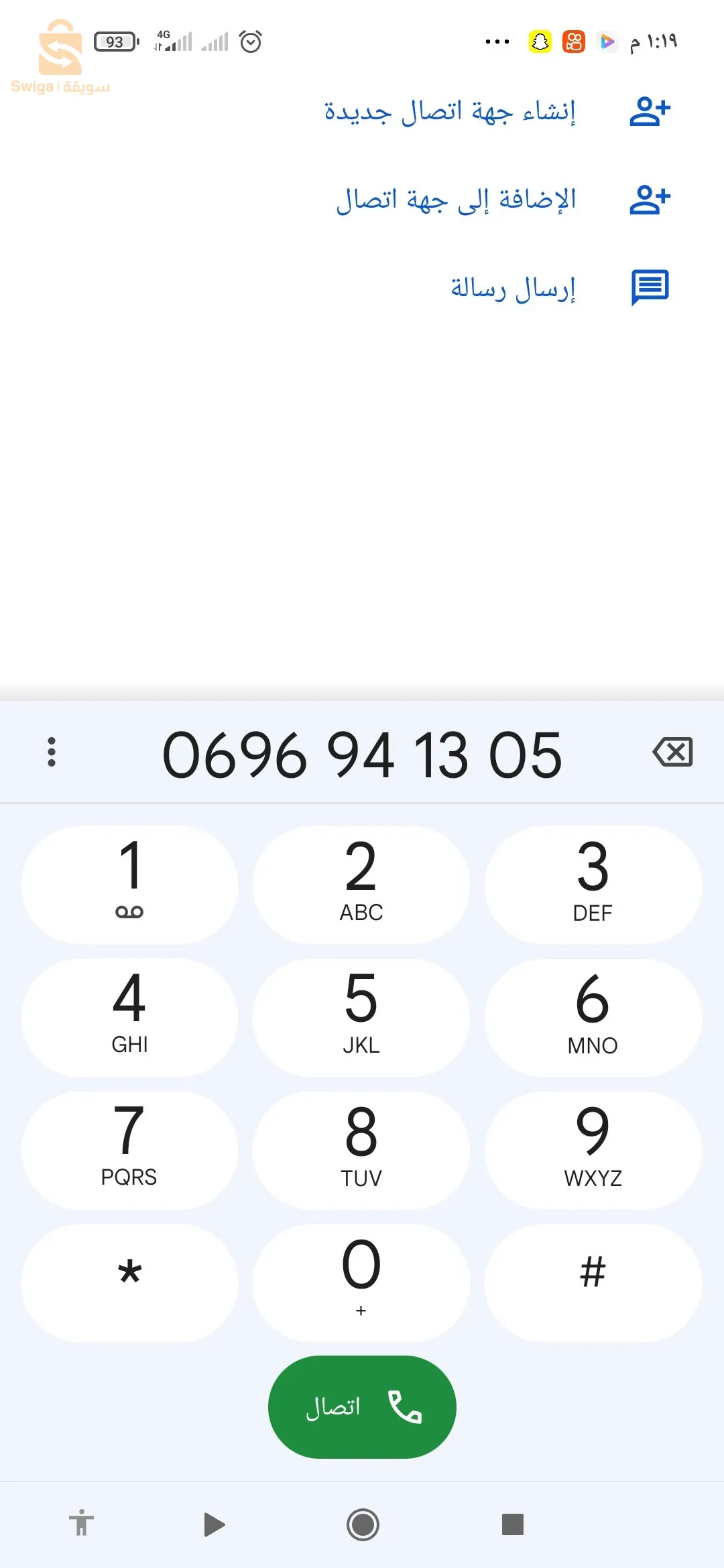
Task: Call the number with the green button
Action: (x=362, y=1407)
